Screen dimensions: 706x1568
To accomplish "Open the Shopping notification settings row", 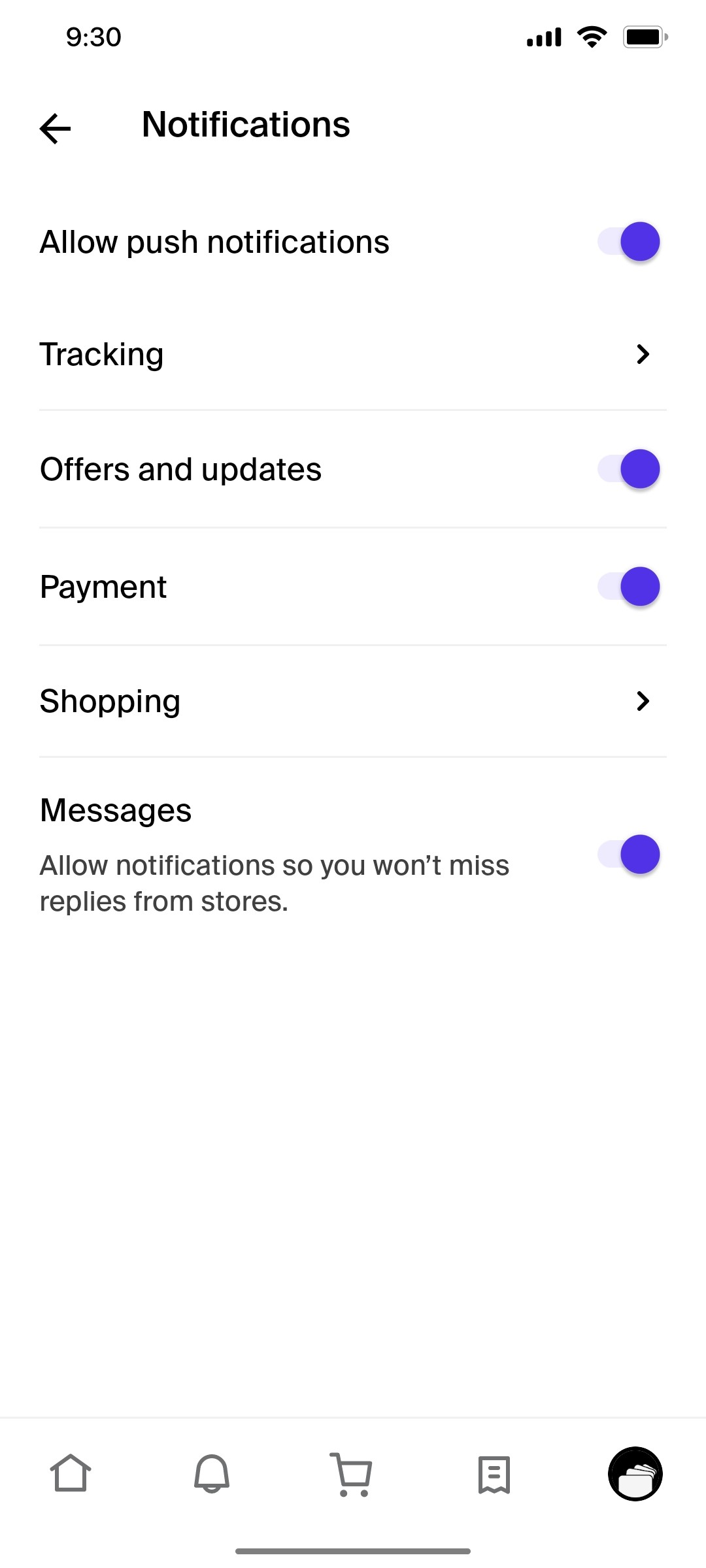I will click(x=261, y=701).
